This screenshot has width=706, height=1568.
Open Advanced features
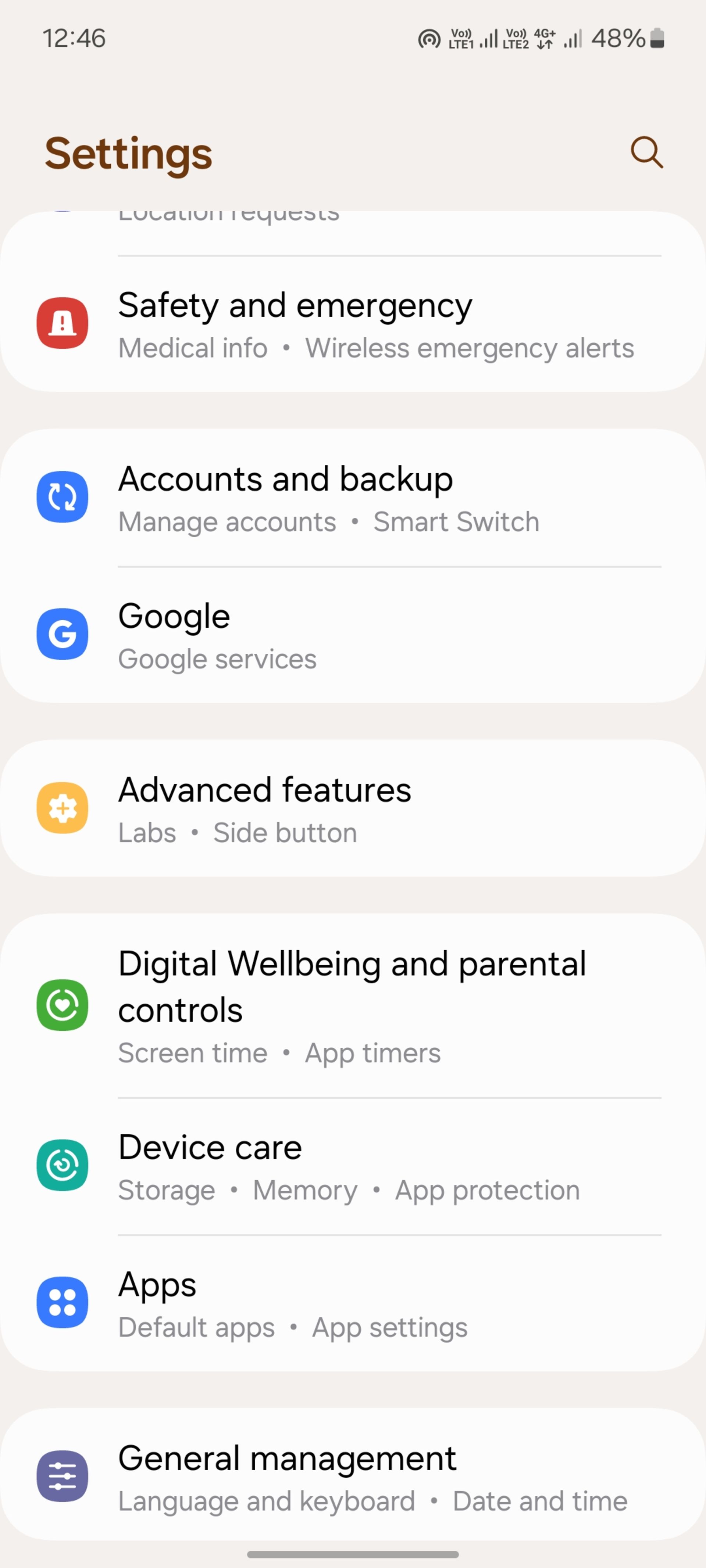353,808
